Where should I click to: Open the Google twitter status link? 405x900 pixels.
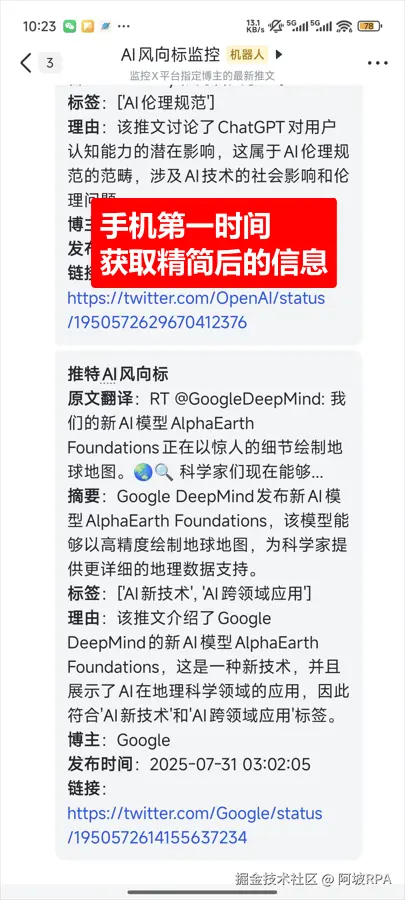click(x=195, y=825)
